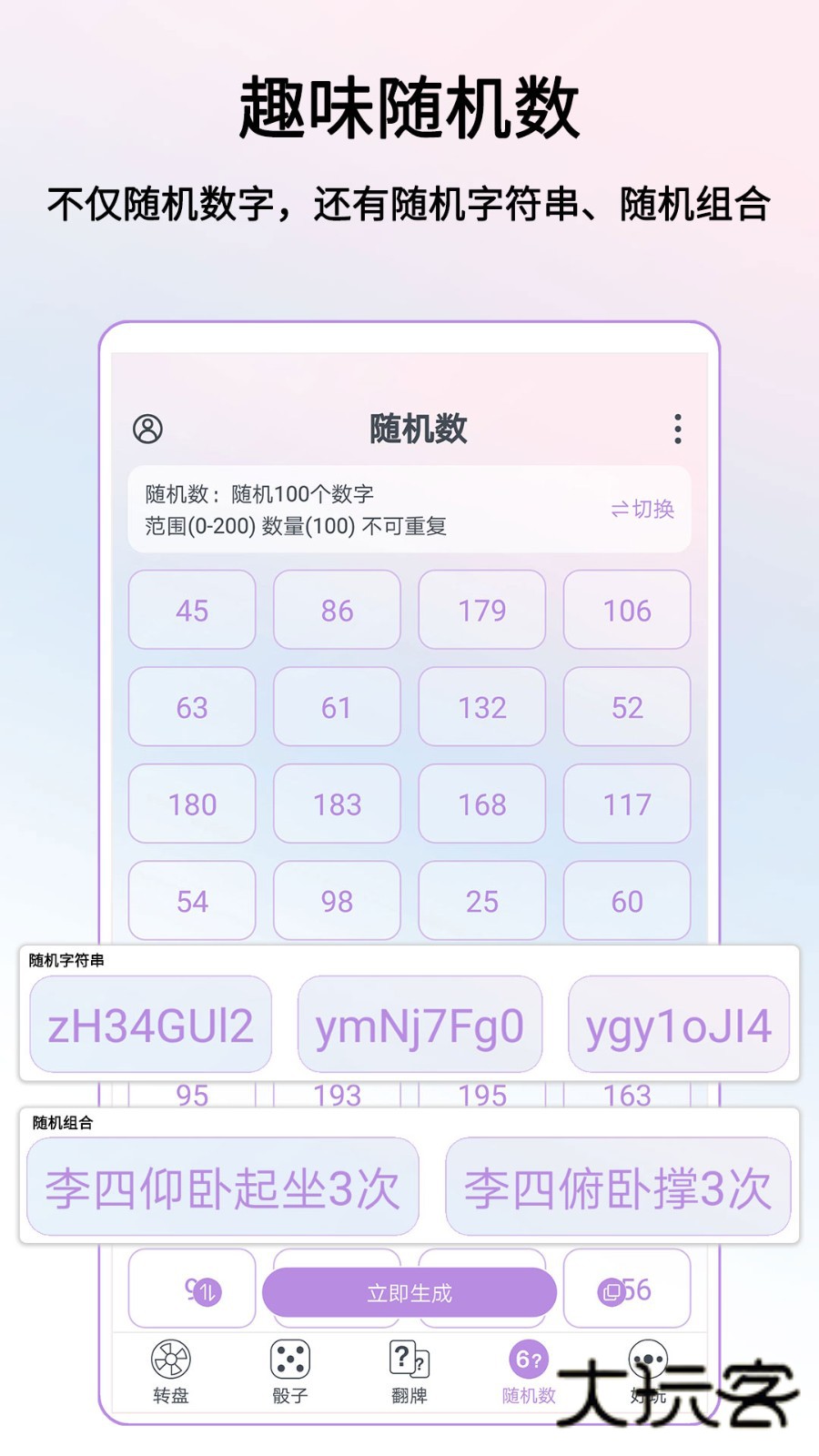This screenshot has width=819, height=1456.
Task: Select the number chip 179
Action: 481,611
